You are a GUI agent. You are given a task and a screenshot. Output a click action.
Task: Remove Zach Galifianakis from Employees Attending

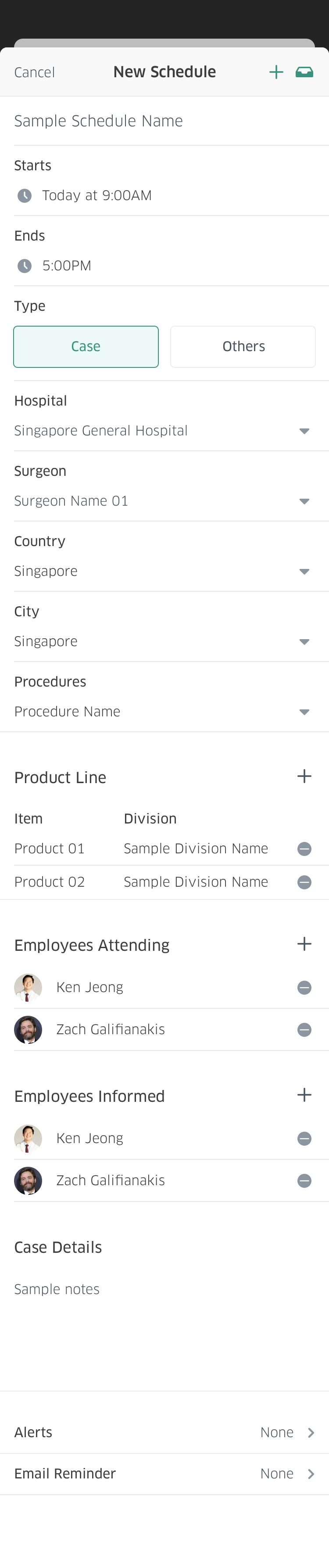tap(304, 1030)
